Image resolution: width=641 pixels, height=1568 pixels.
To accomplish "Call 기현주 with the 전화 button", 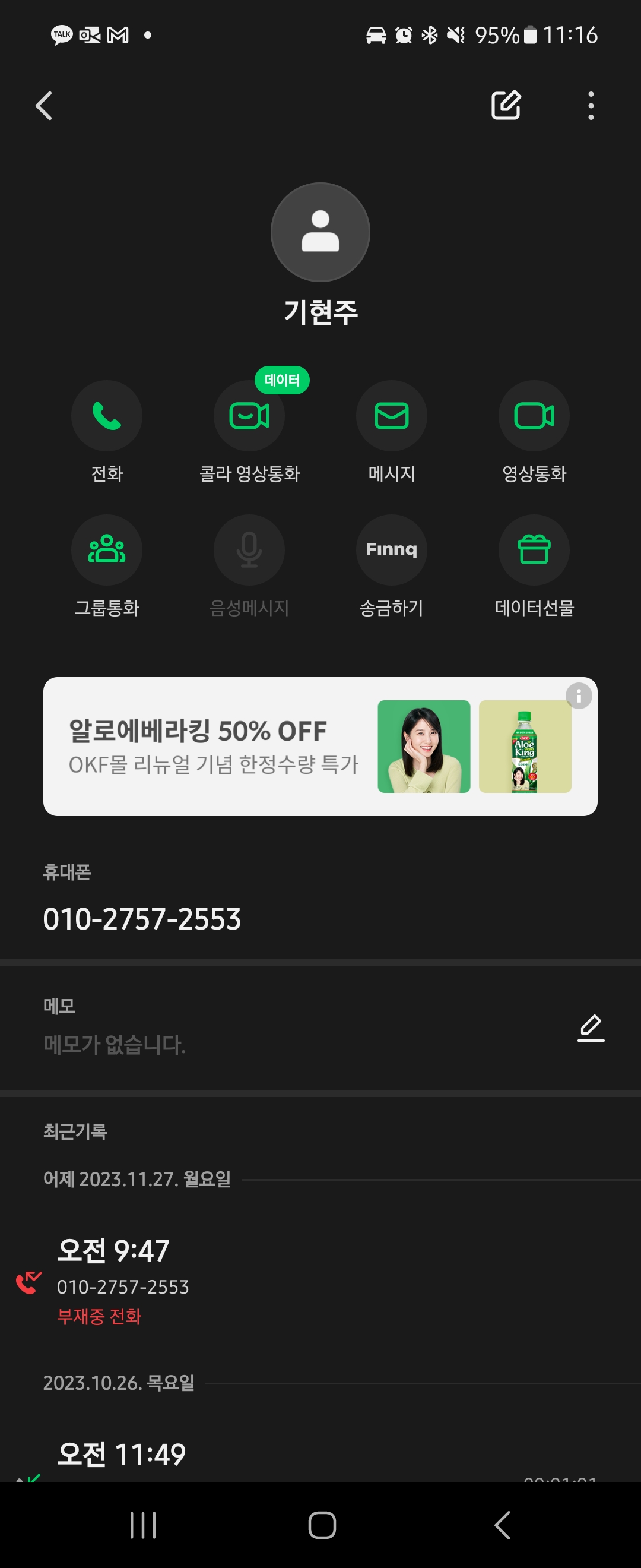I will 106,416.
